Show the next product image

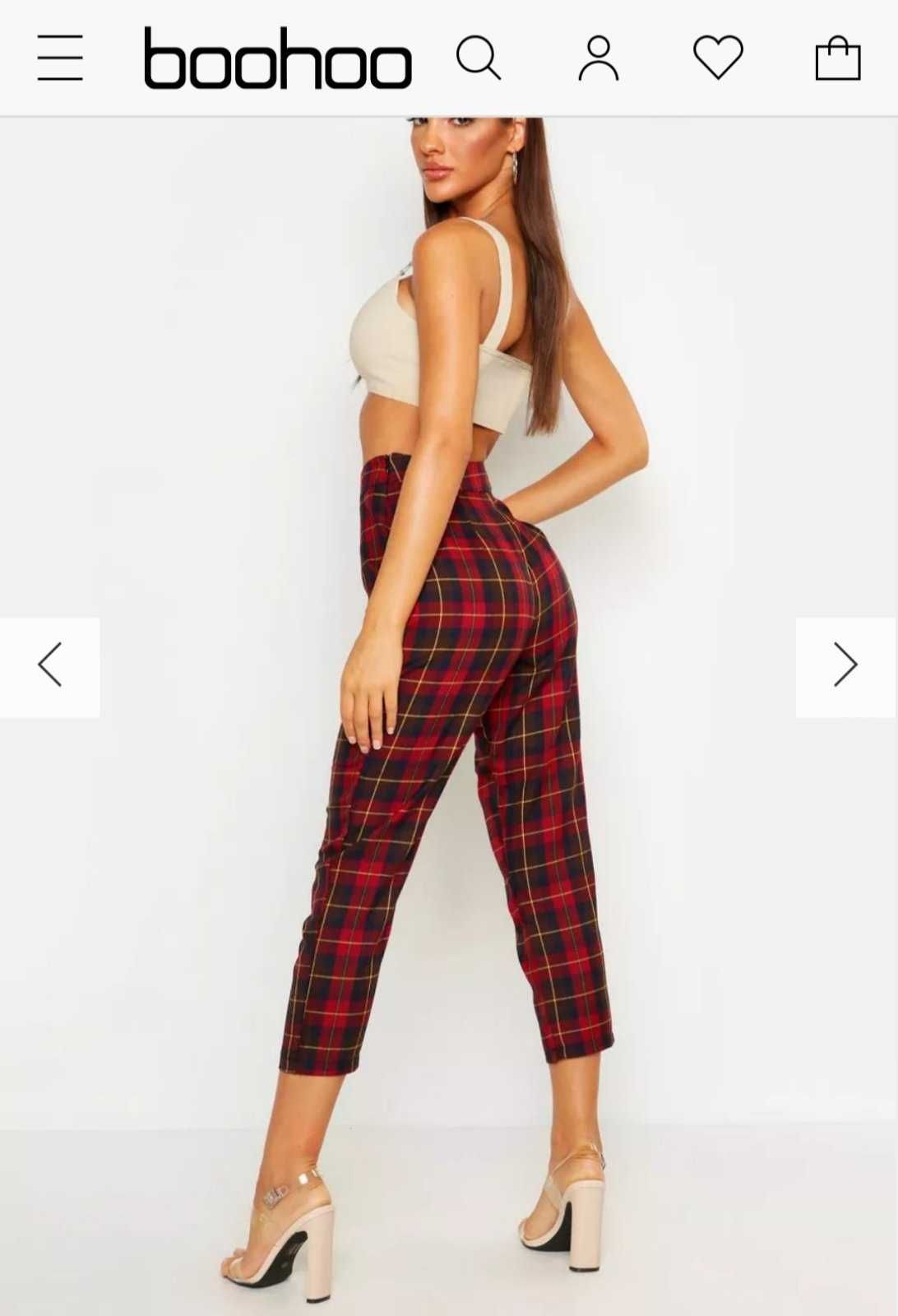(x=845, y=666)
